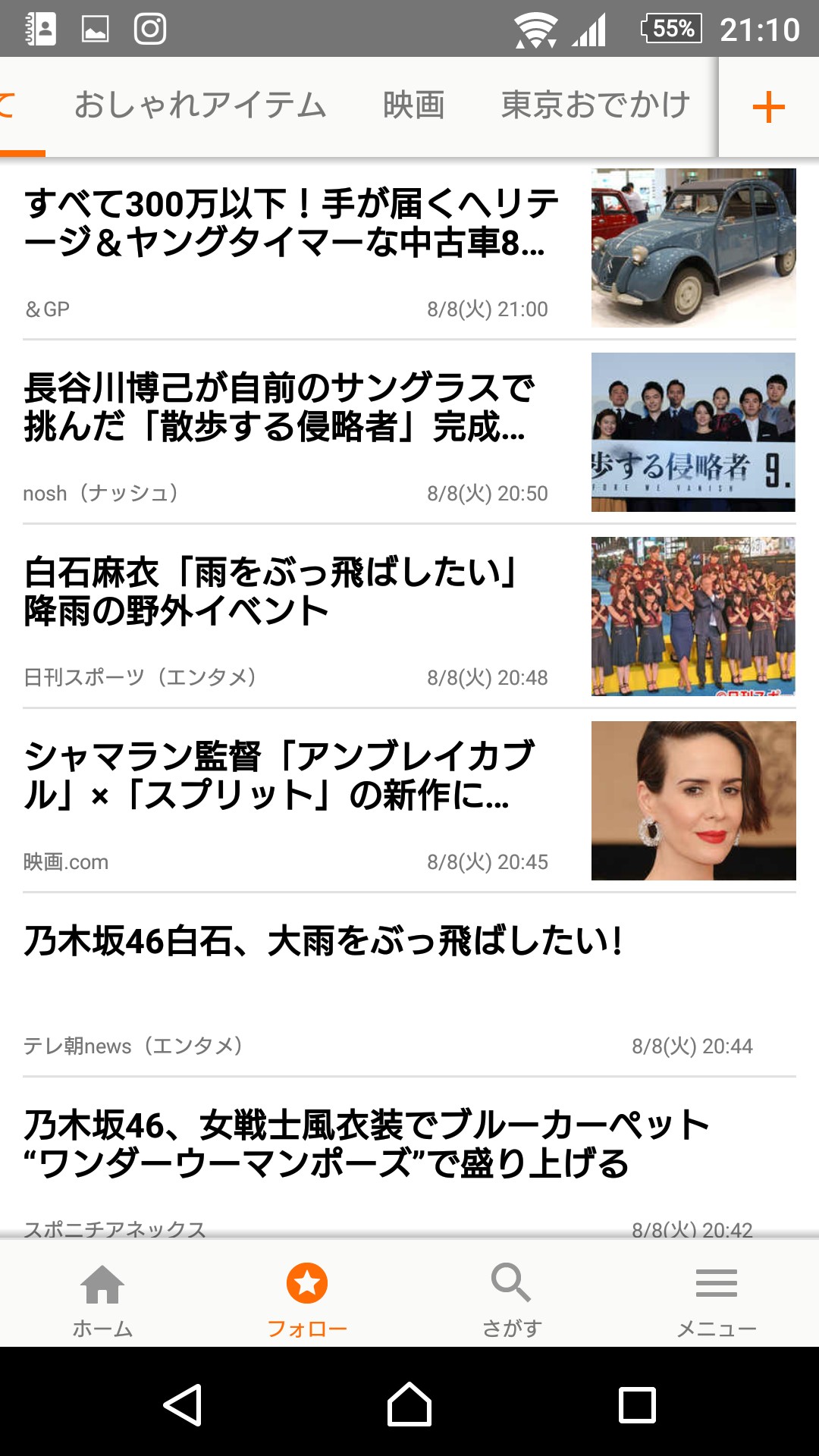819x1456 pixels.
Task: Switch to the 映画 tab
Action: click(x=413, y=105)
